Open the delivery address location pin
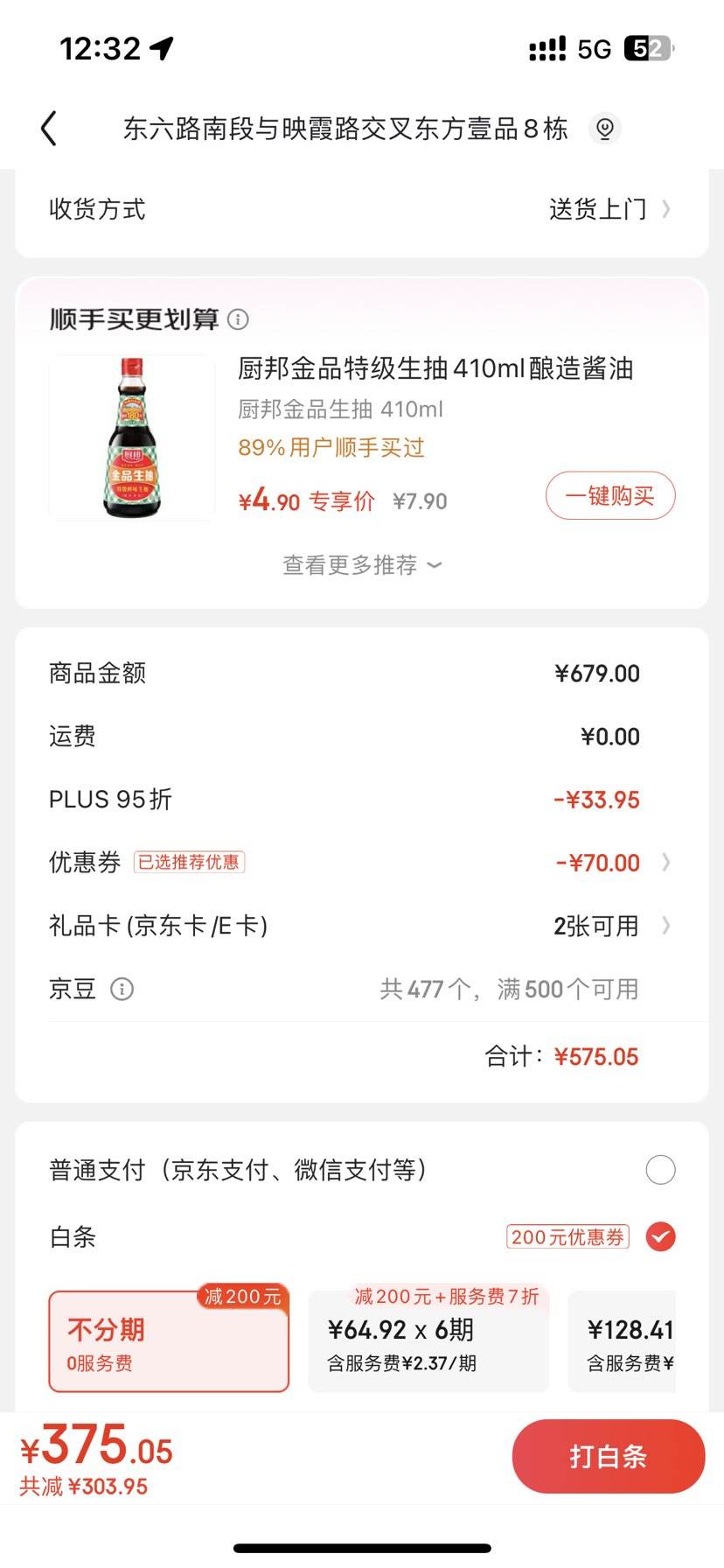Viewport: 724px width, 1568px height. [x=604, y=129]
